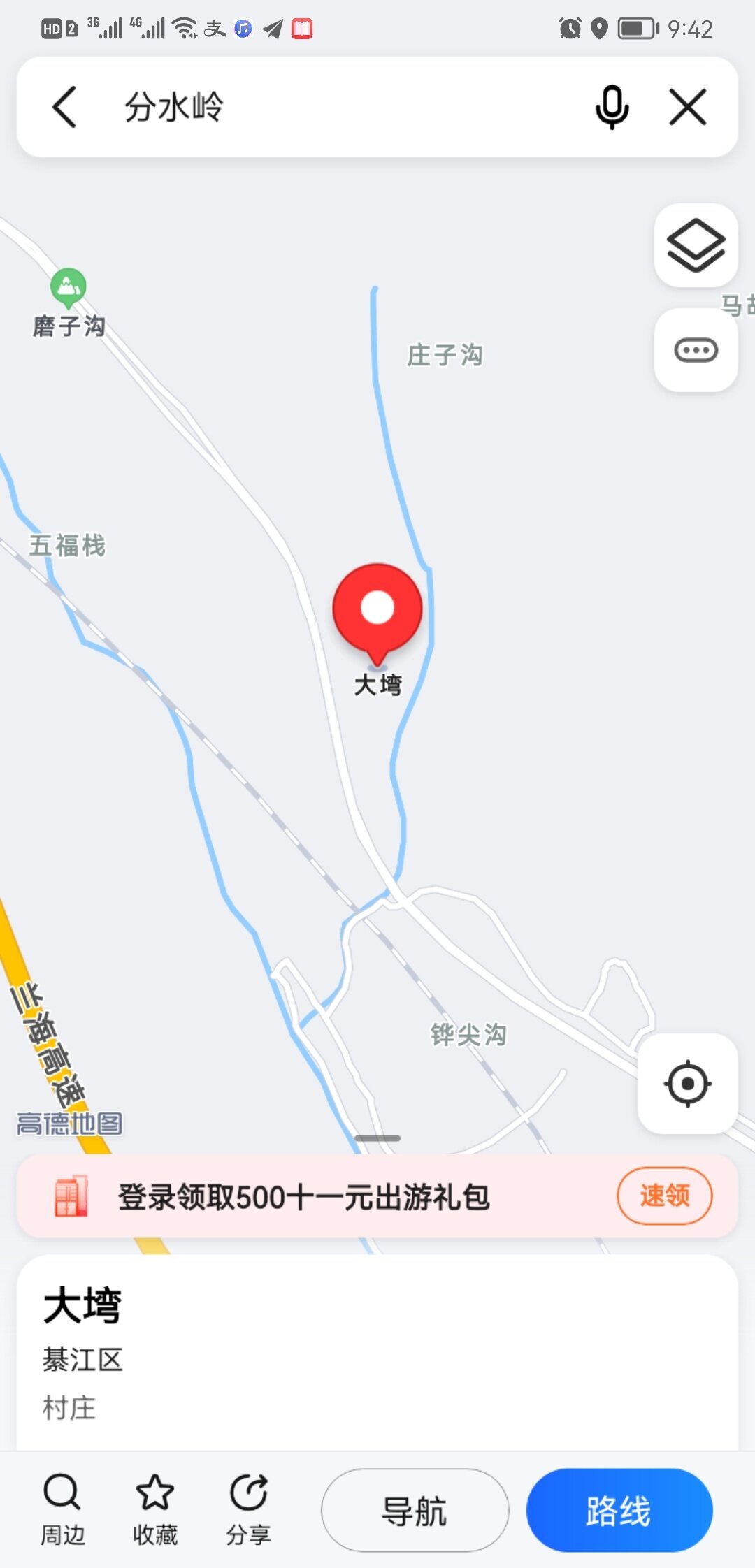Open the more options bubble button
755x1568 pixels.
click(696, 349)
